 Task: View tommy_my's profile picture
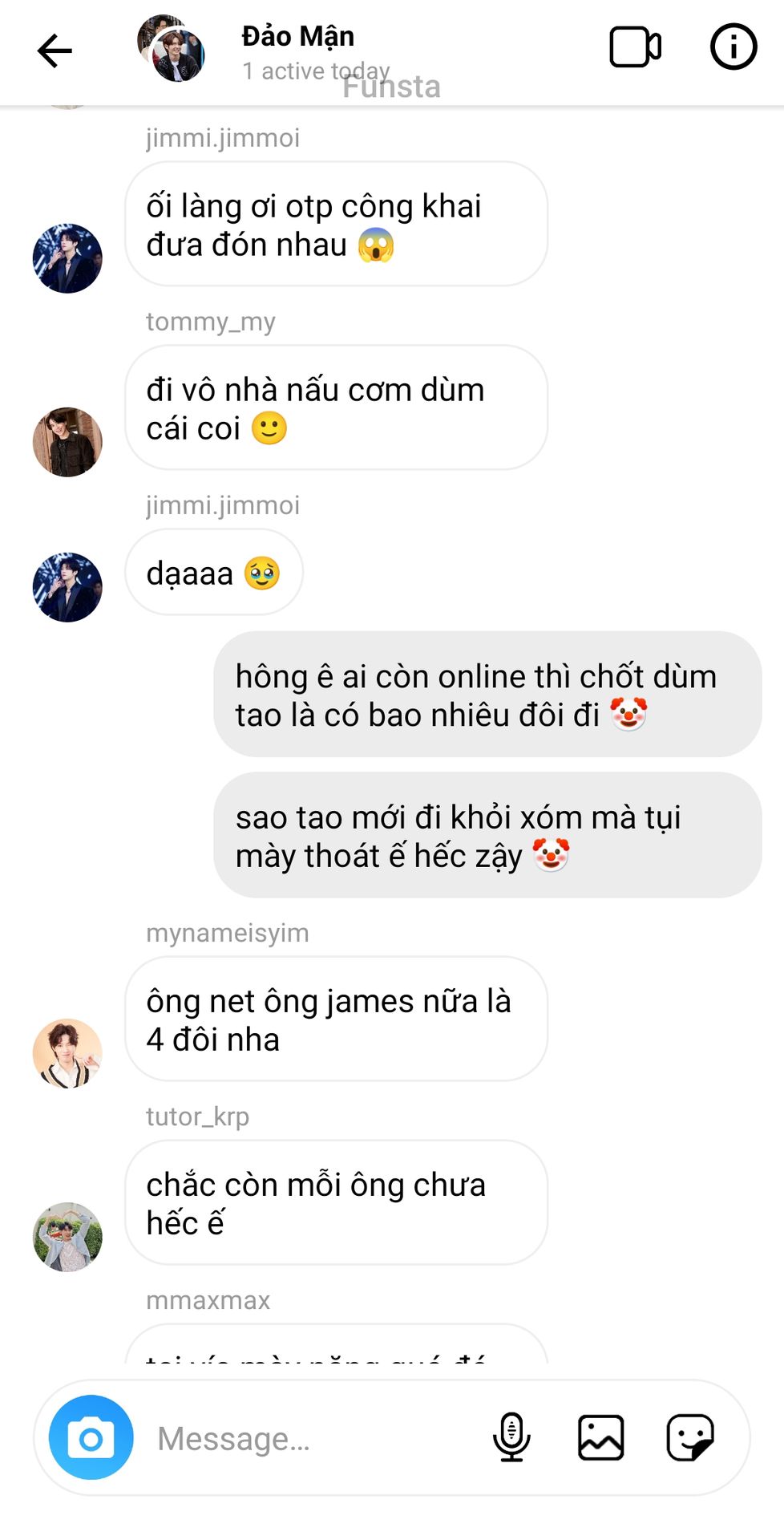coord(67,442)
